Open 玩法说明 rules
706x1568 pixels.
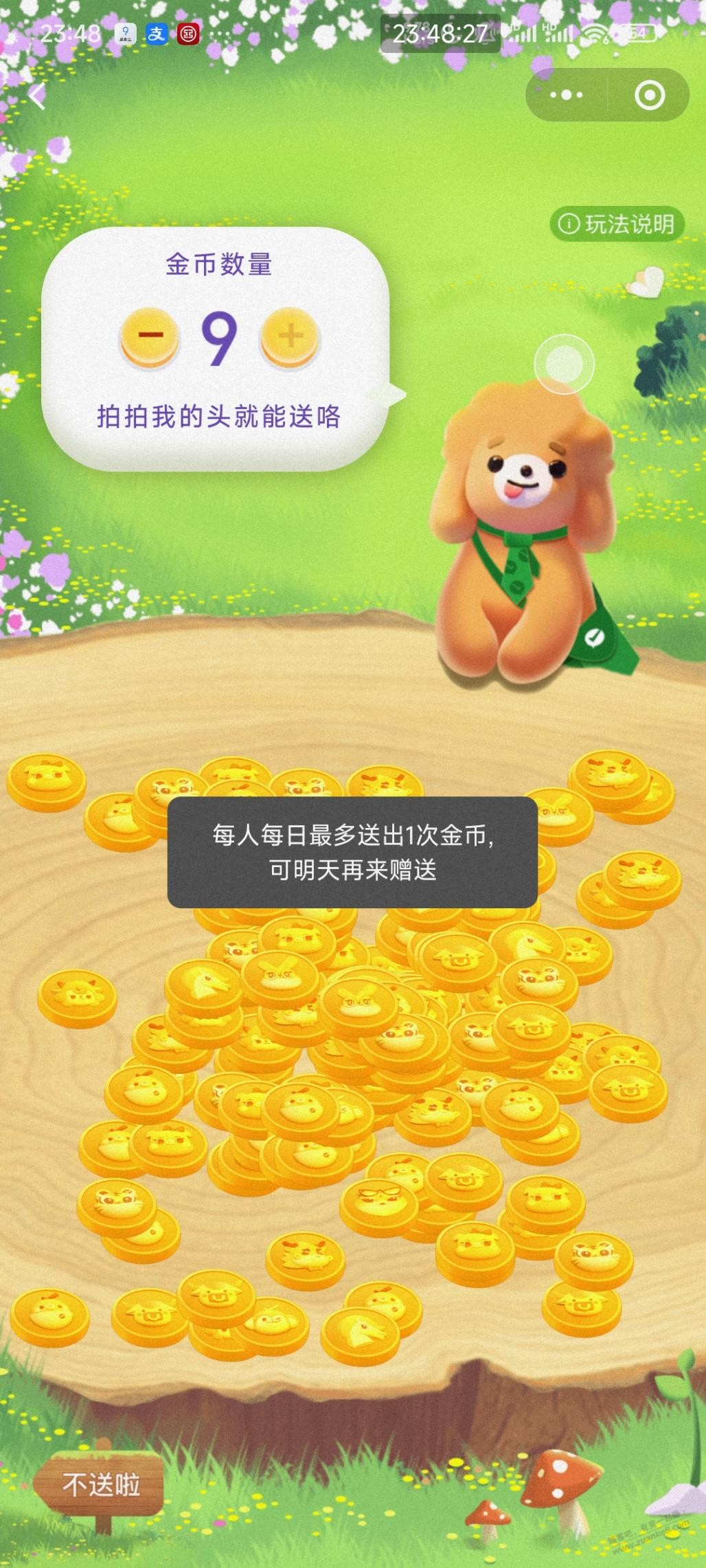617,224
